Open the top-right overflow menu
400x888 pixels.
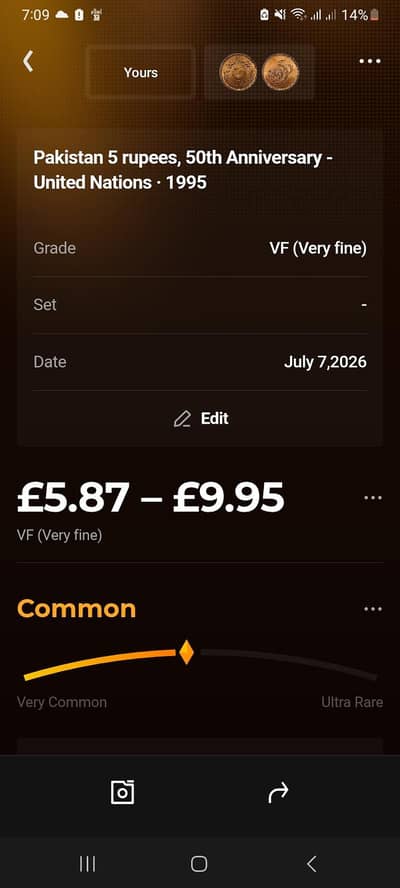pos(370,61)
